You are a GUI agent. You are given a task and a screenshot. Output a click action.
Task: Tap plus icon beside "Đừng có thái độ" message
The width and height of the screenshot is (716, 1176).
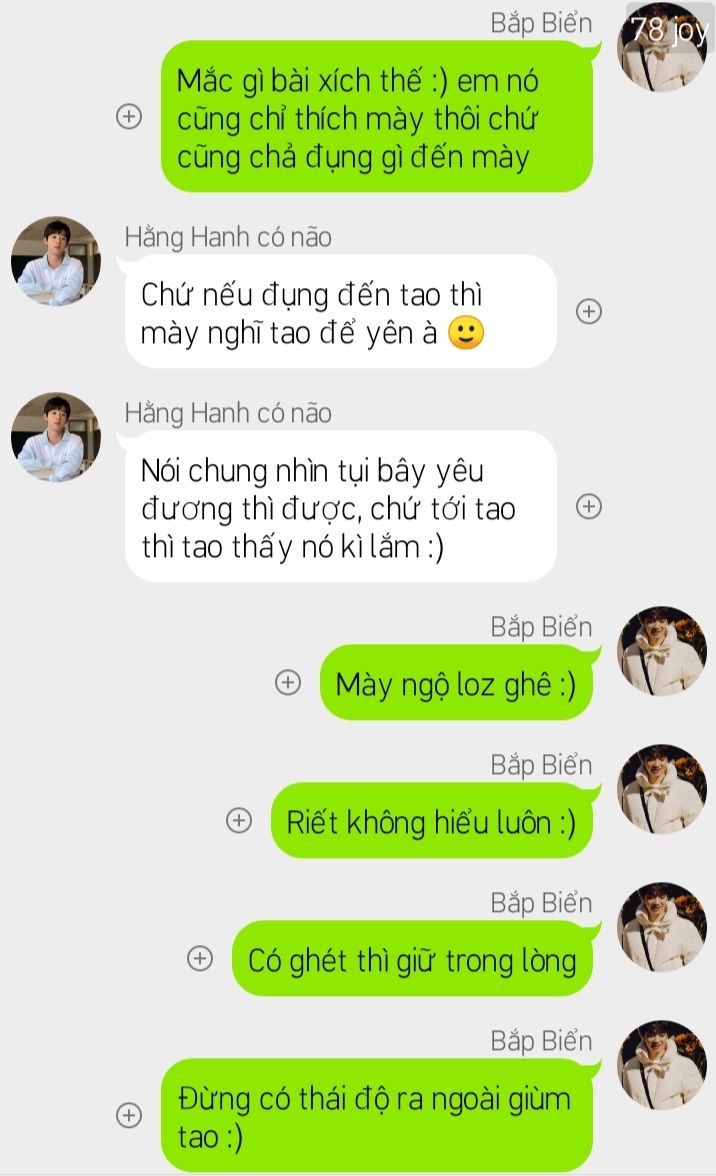click(x=129, y=1116)
